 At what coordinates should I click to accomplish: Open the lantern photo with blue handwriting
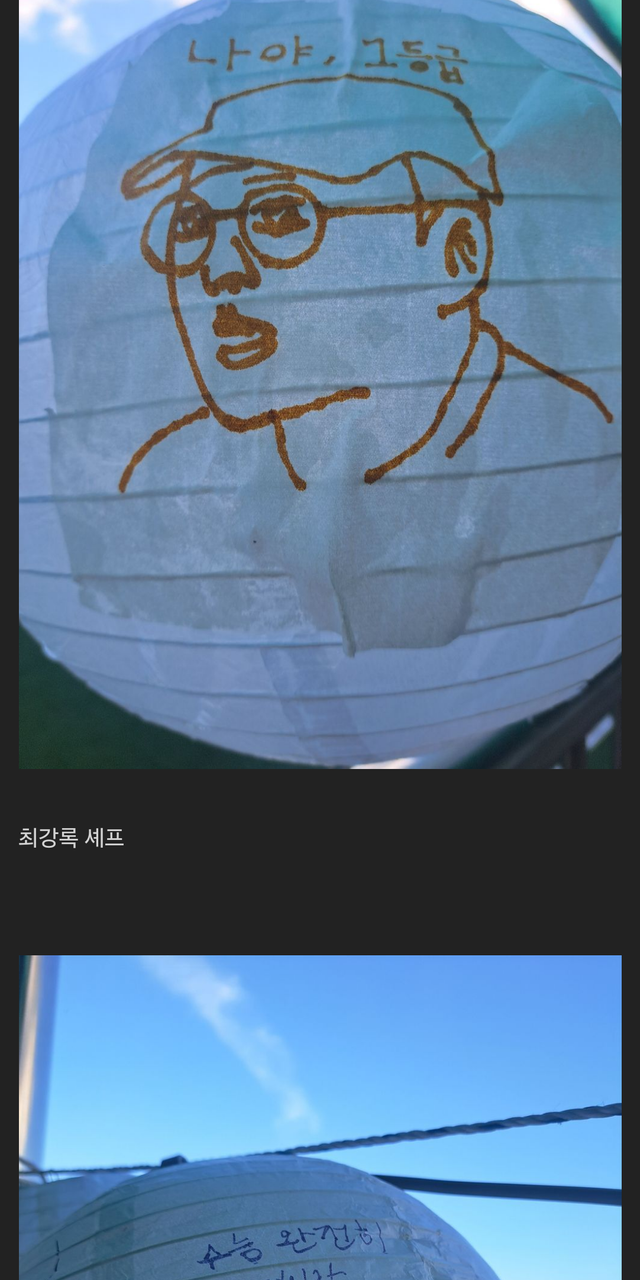tap(320, 1117)
